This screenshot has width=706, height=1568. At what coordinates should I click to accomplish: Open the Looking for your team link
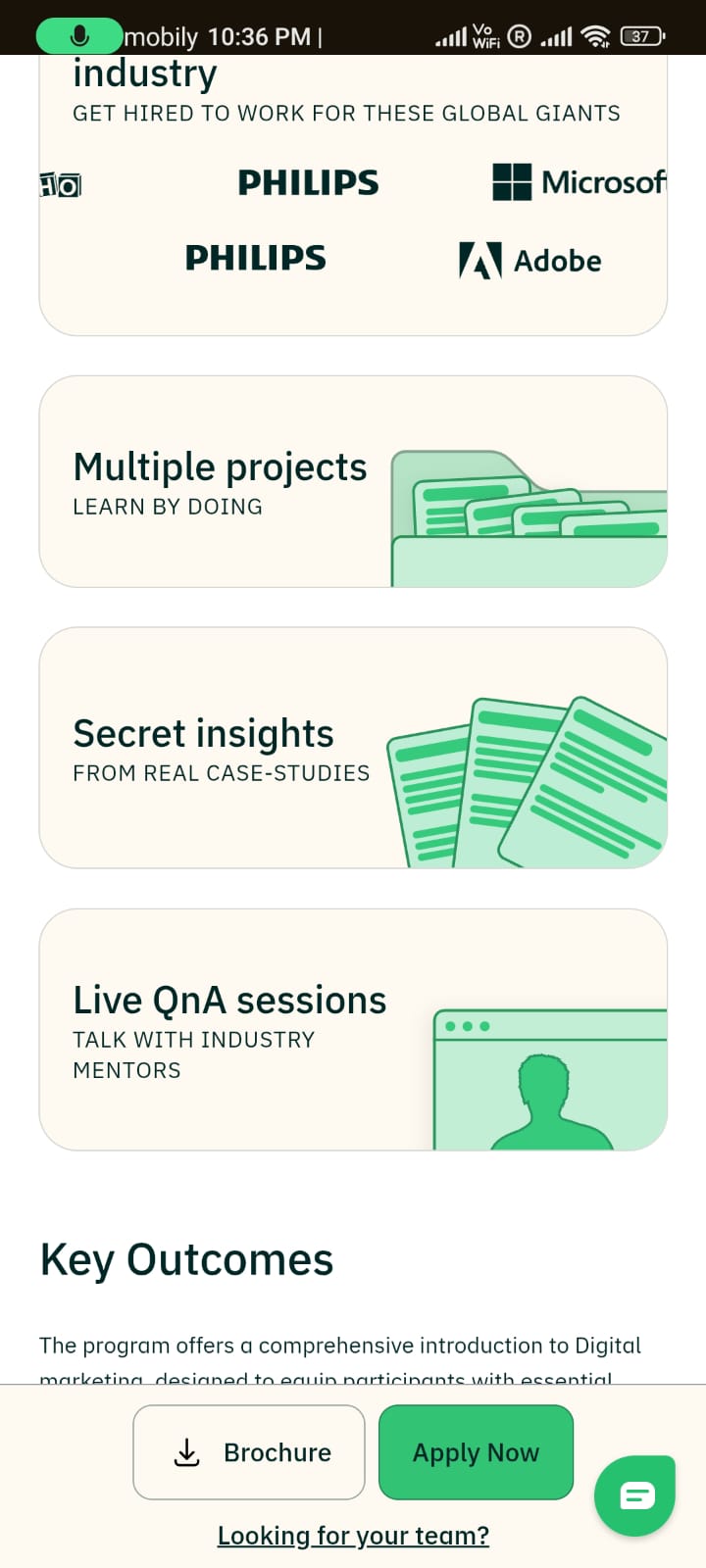coord(353,1536)
